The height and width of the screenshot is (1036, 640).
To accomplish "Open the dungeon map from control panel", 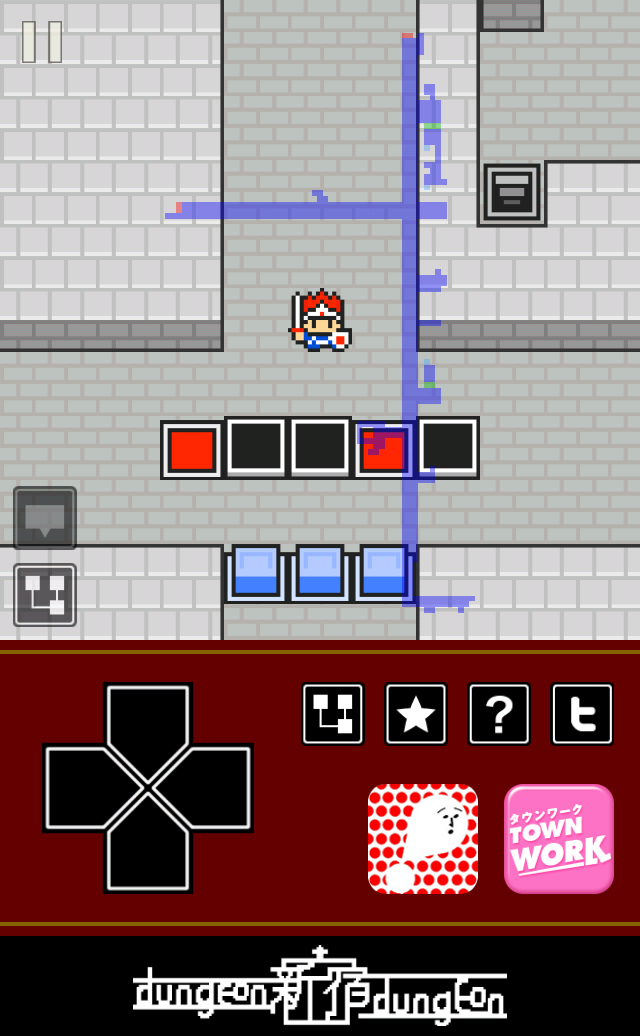I will pyautogui.click(x=333, y=714).
